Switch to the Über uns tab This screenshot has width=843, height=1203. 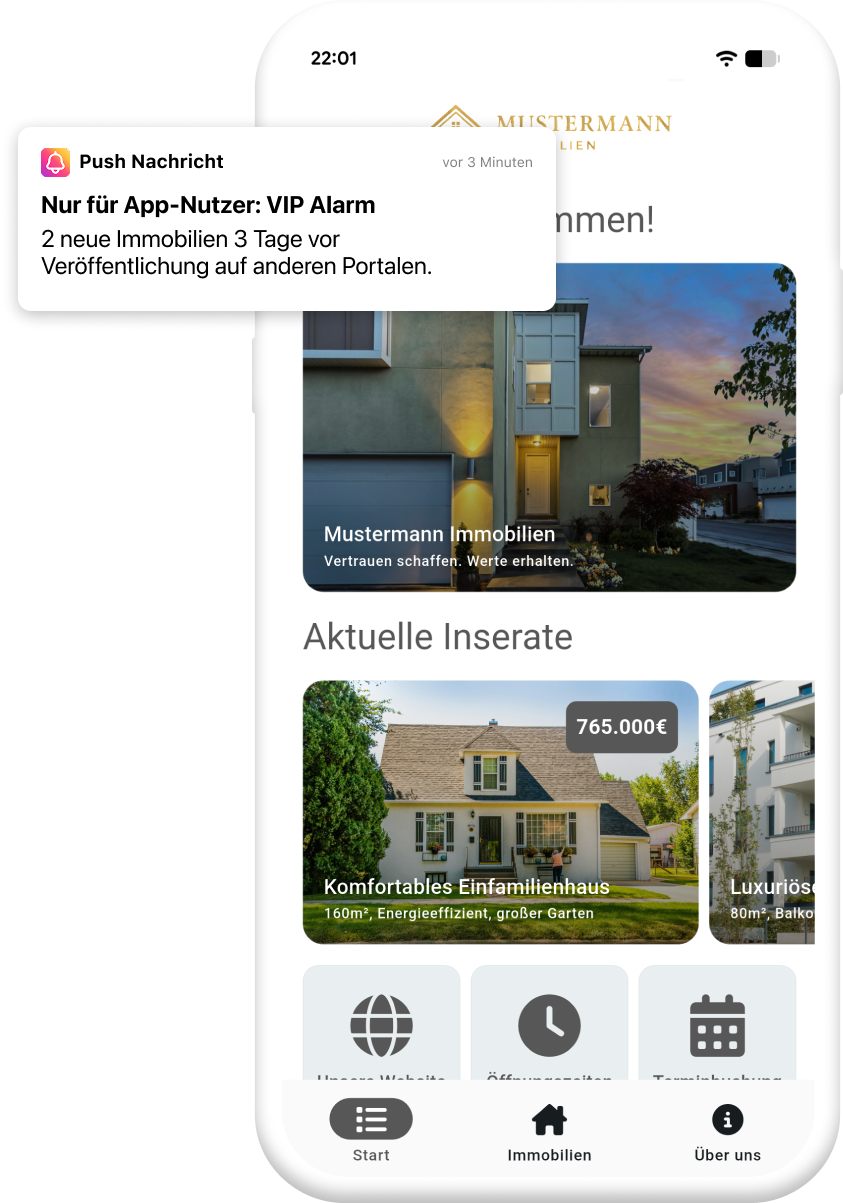(727, 1130)
